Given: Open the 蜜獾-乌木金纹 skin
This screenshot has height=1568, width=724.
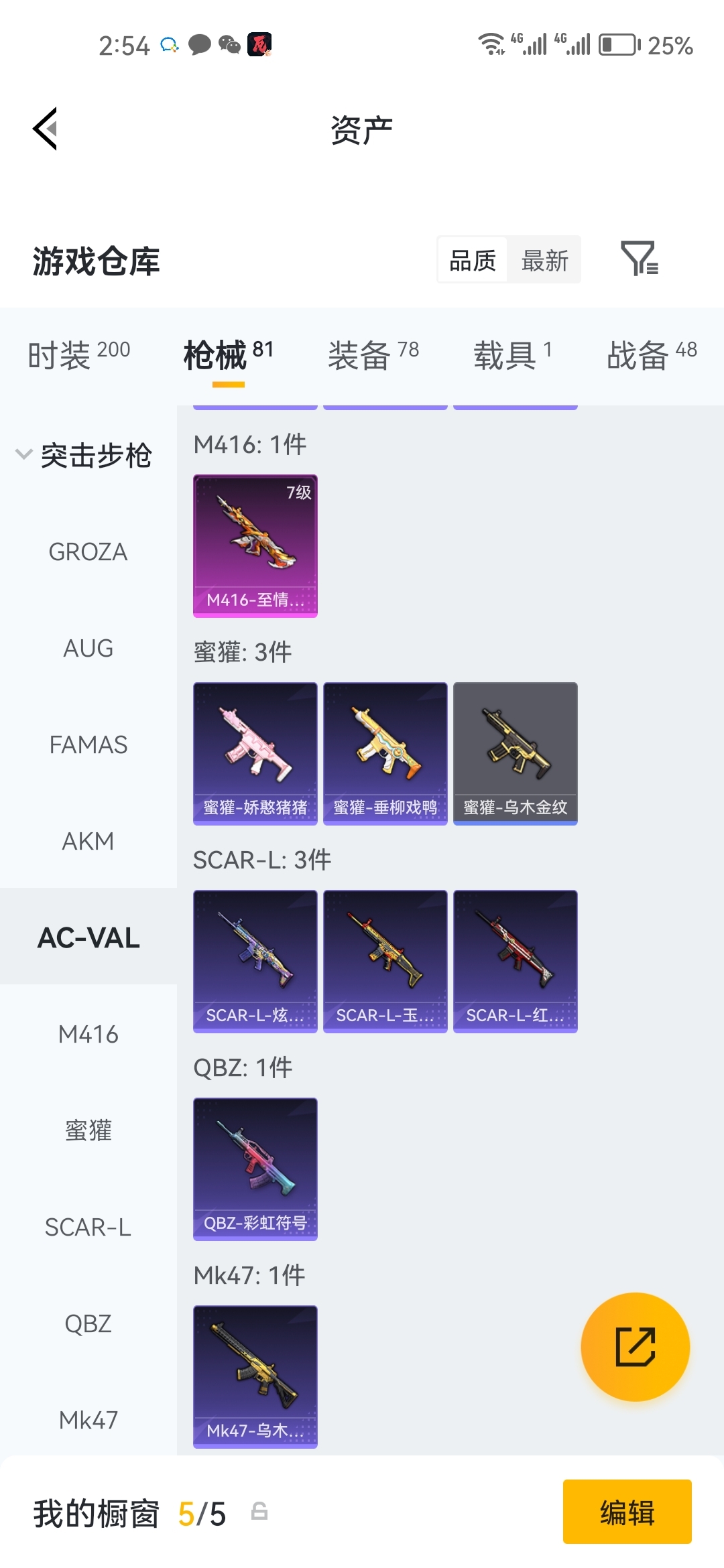Looking at the screenshot, I should click(515, 753).
